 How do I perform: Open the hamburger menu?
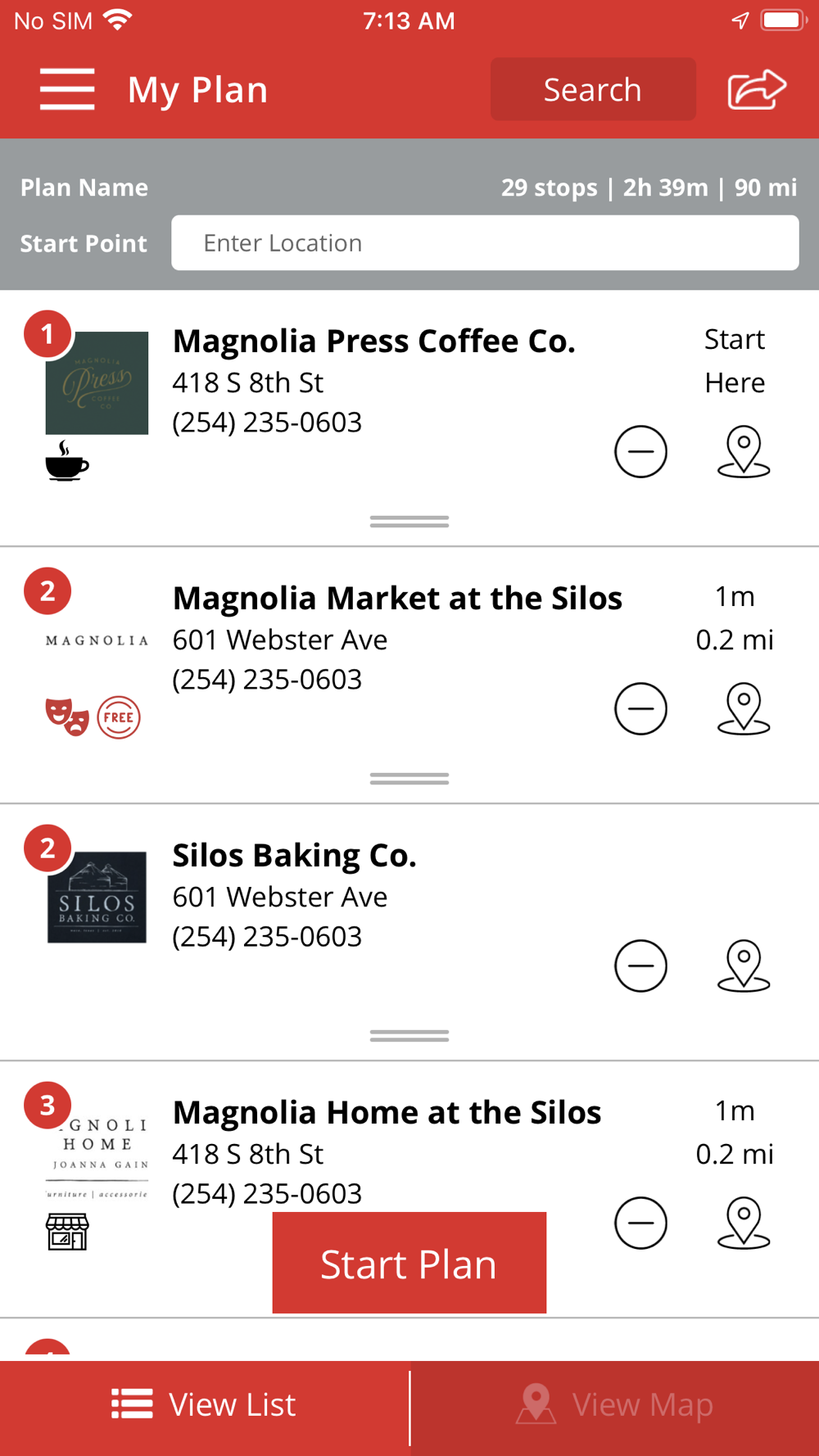67,89
